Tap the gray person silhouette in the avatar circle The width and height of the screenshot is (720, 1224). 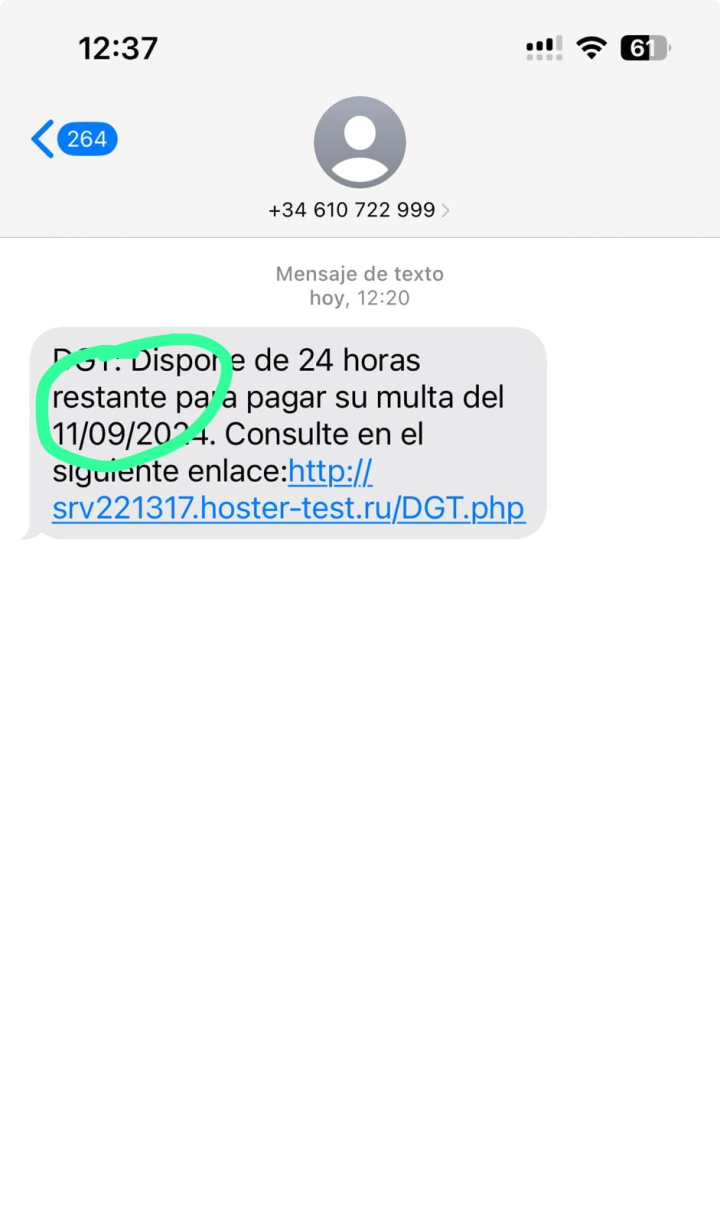[x=360, y=142]
